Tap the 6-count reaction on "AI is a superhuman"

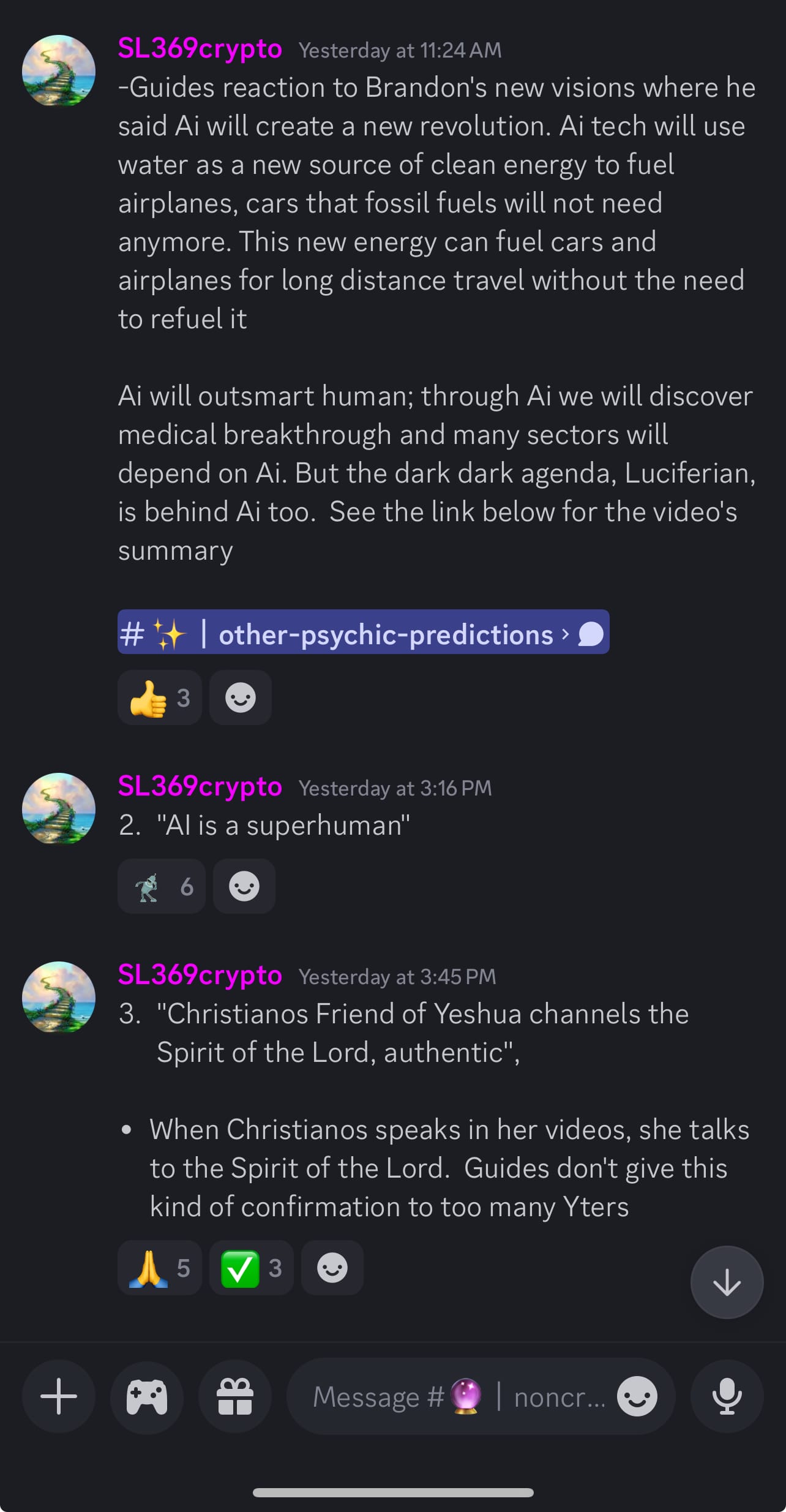point(161,887)
